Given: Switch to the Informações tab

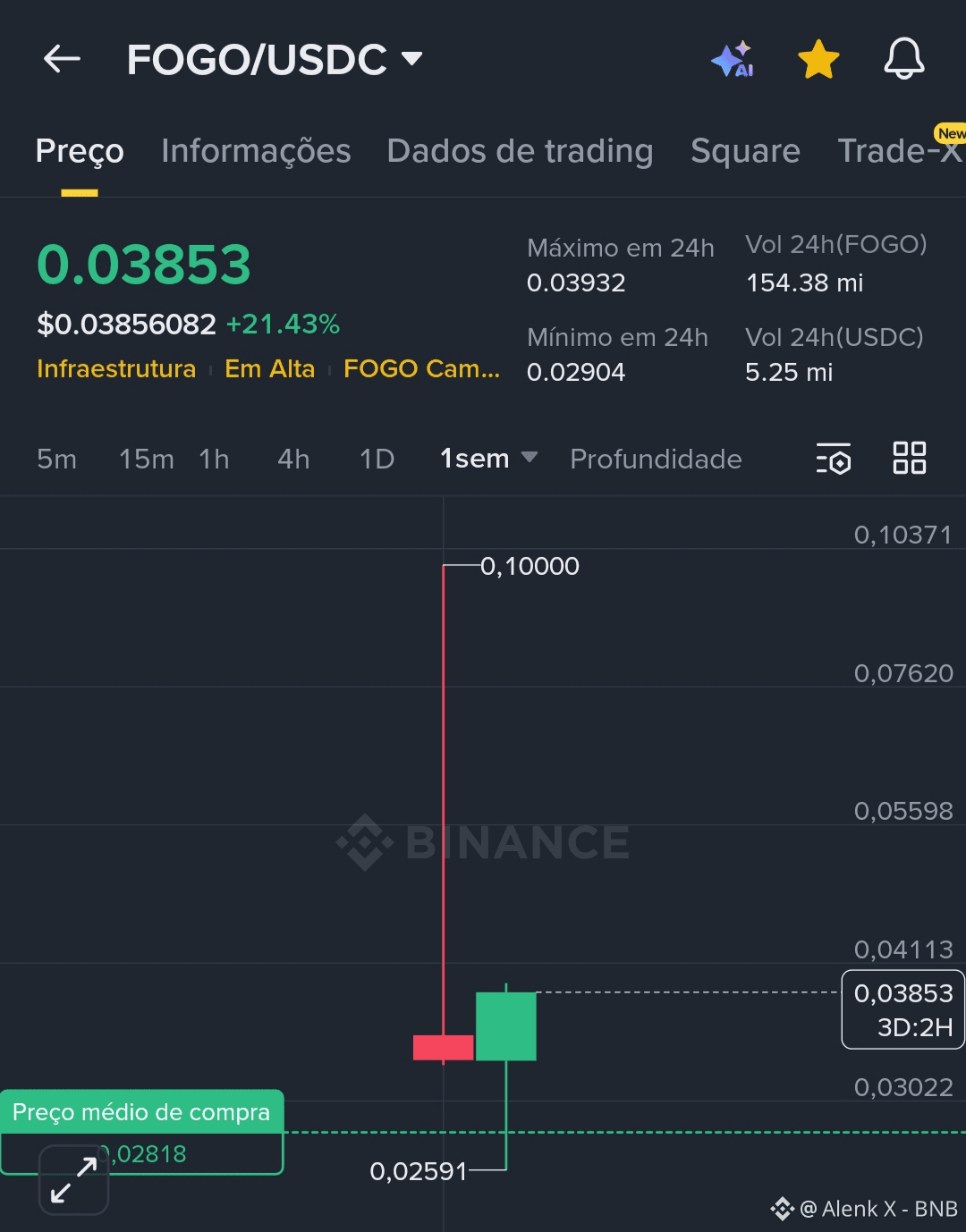Looking at the screenshot, I should pos(256,151).
